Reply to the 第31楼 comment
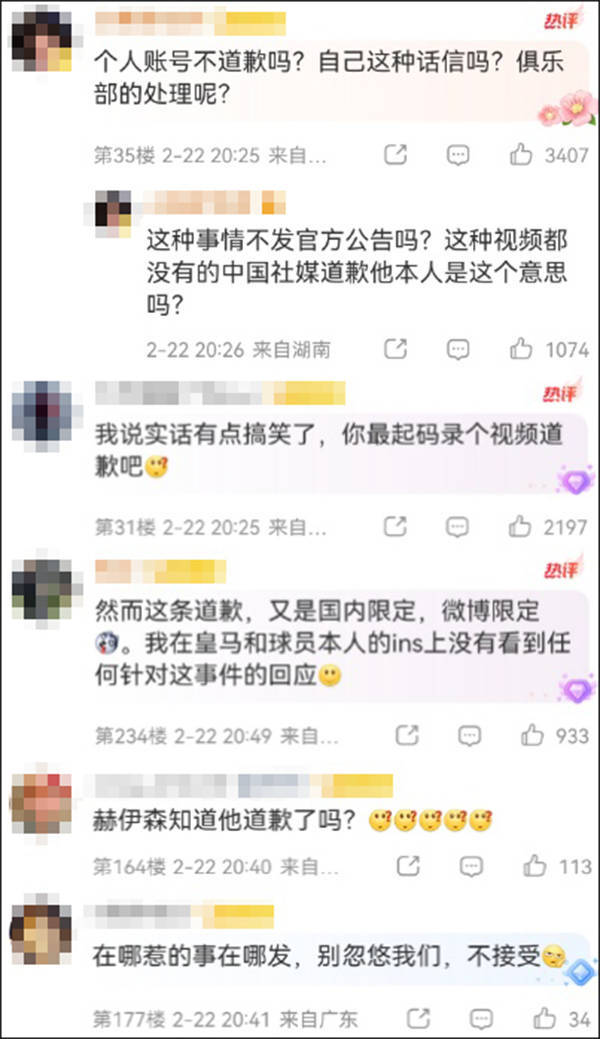This screenshot has height=1039, width=600. click(458, 525)
